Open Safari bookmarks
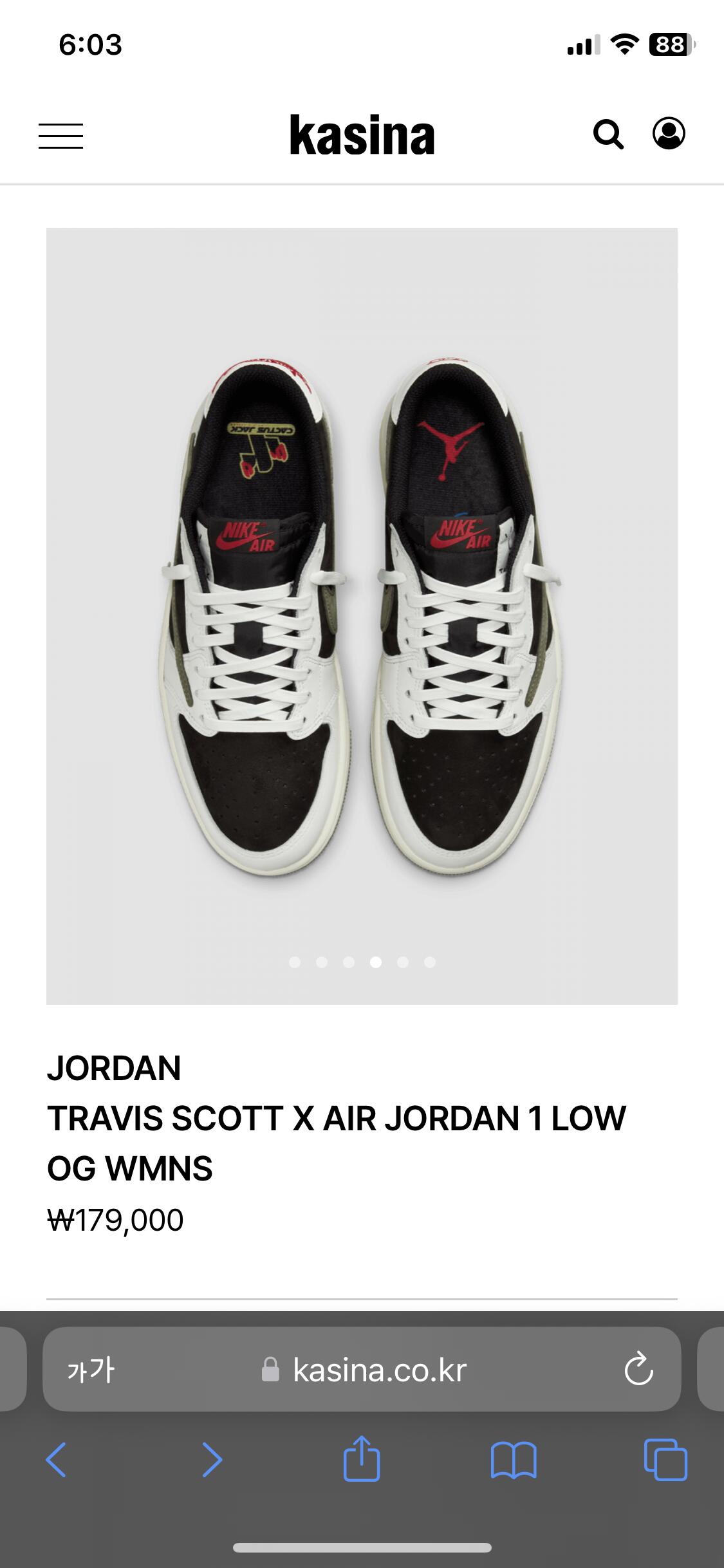The image size is (724, 1568). tap(513, 1460)
